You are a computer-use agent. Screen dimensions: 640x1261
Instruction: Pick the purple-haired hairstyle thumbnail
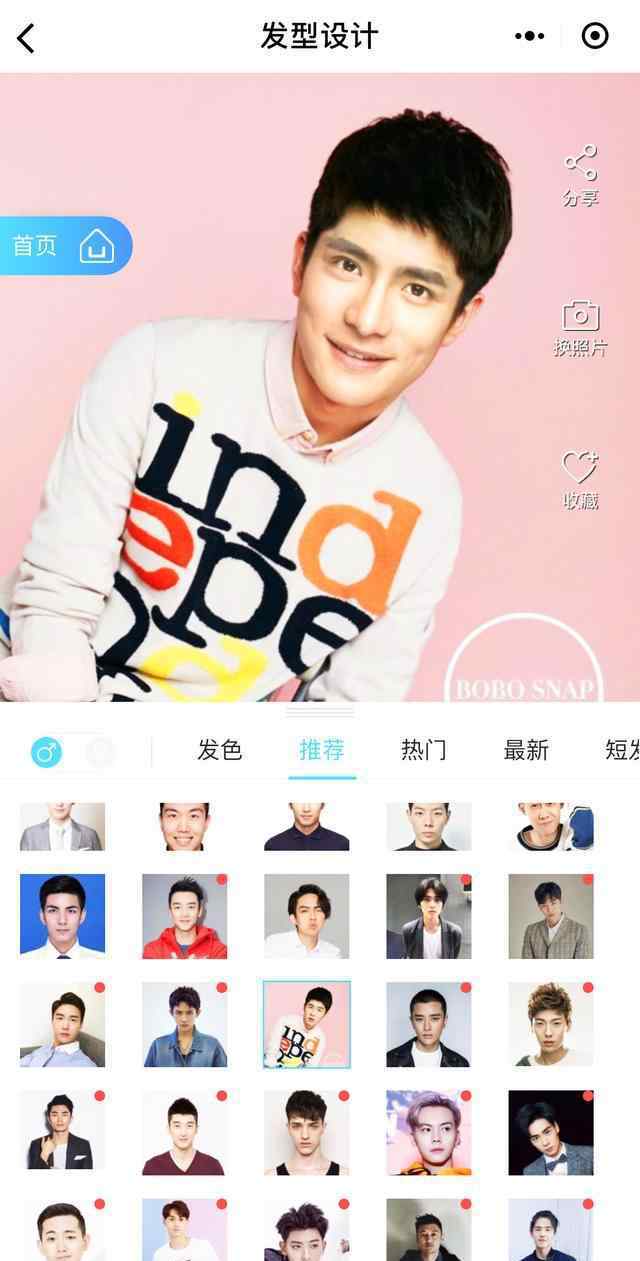[x=429, y=1132]
